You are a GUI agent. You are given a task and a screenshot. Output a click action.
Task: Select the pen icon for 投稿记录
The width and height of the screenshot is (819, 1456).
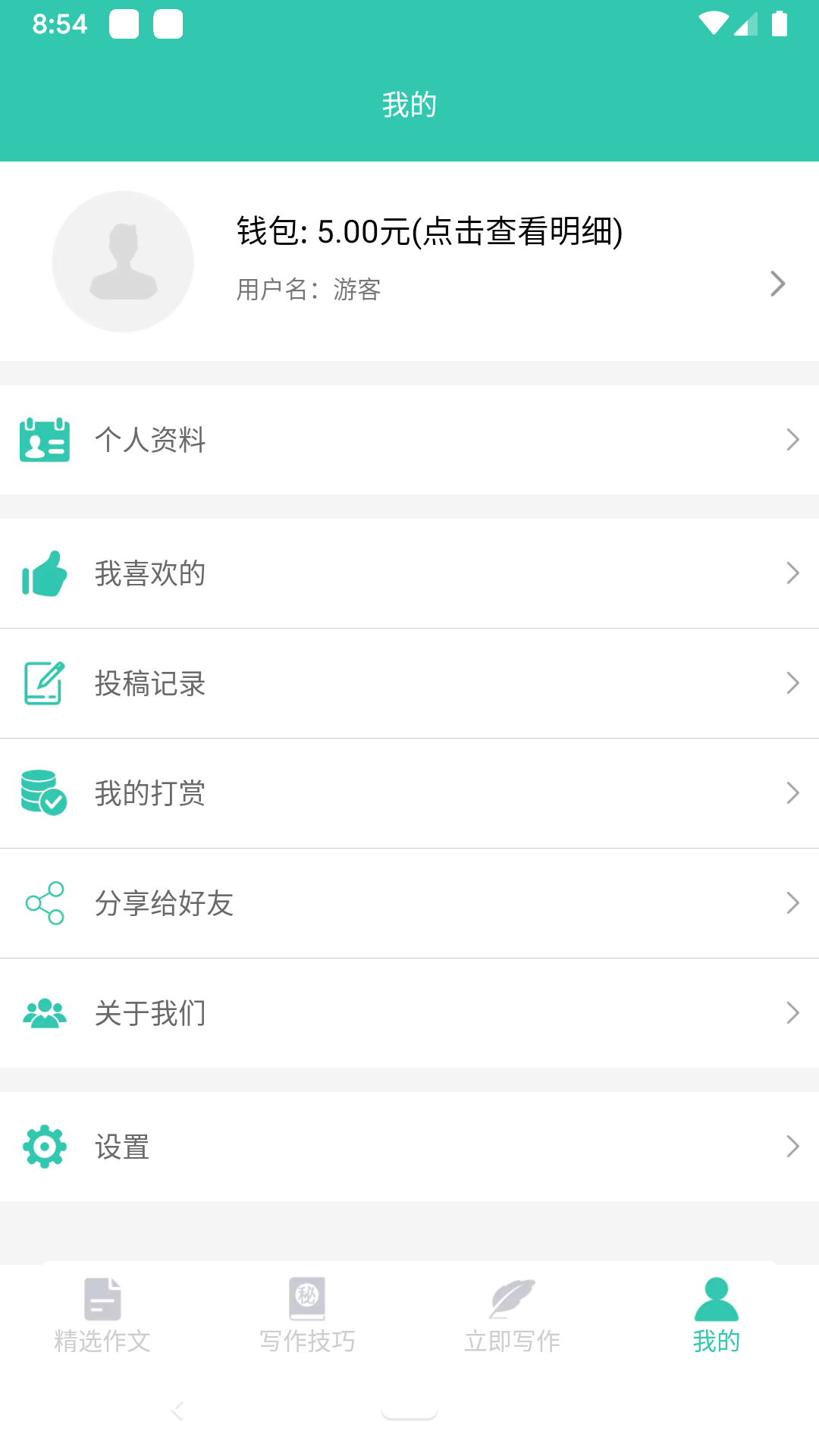(44, 683)
